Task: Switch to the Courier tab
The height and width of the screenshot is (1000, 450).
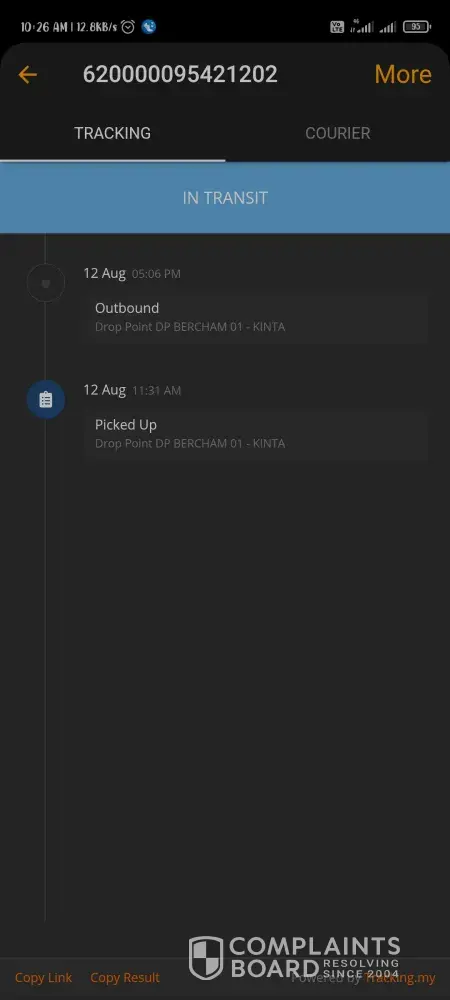Action: pos(338,133)
